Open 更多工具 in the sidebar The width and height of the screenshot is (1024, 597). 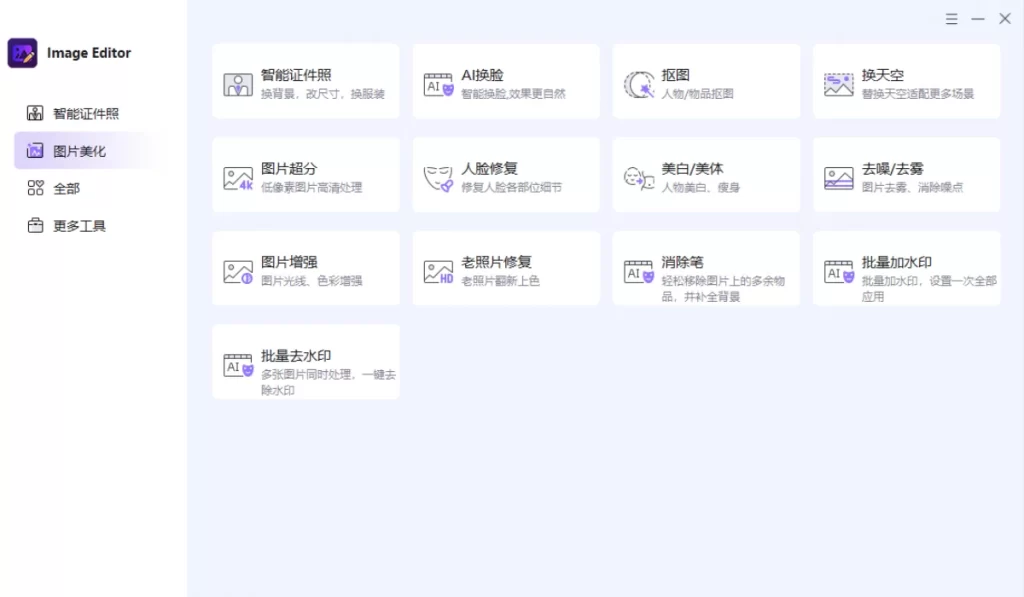point(79,226)
